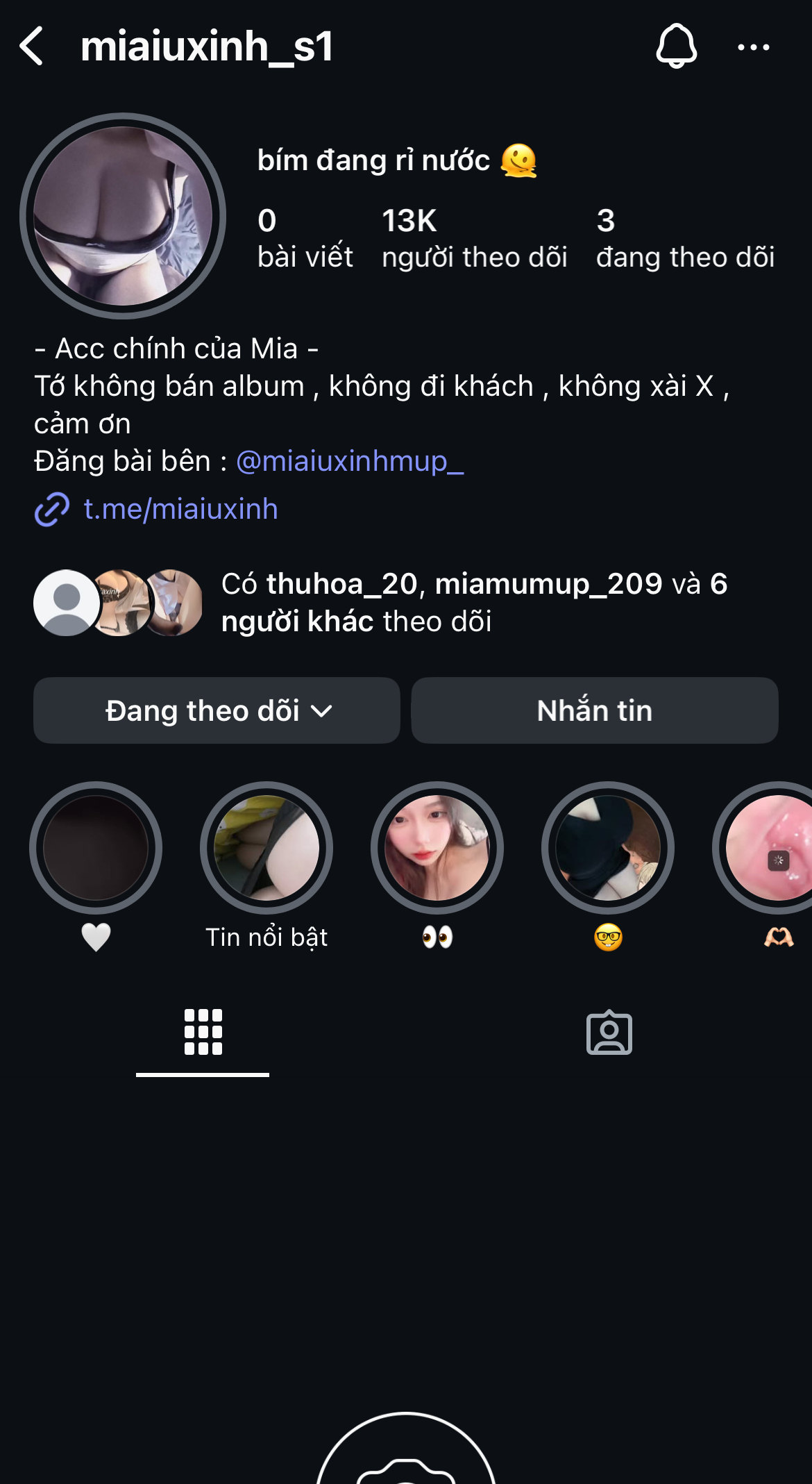Switch to the tagged posts tab
Viewport: 812px width, 1484px height.
coord(609,1032)
